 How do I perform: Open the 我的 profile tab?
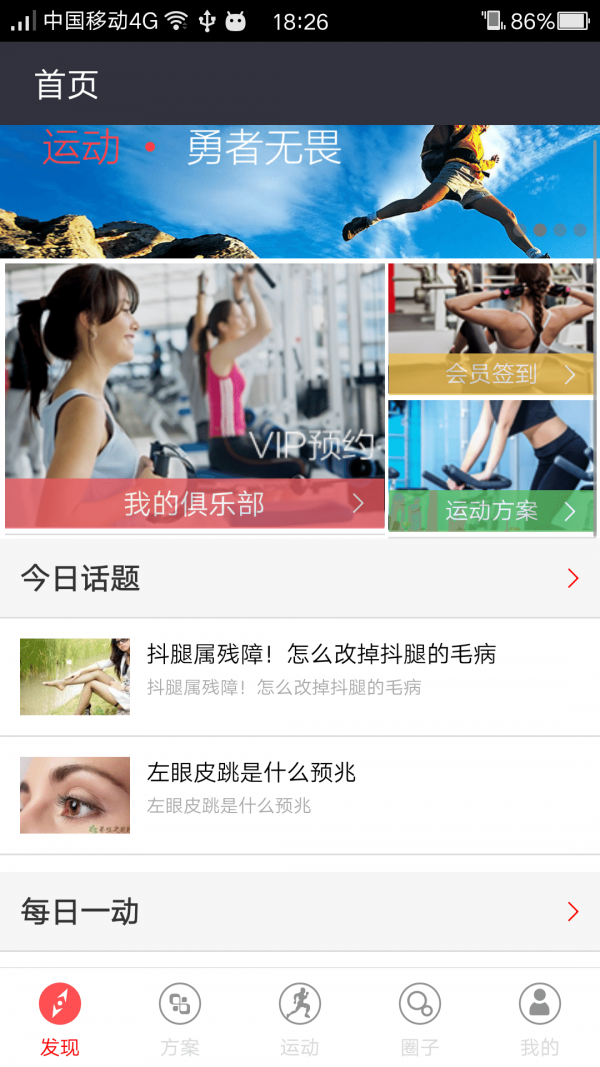pos(540,1019)
